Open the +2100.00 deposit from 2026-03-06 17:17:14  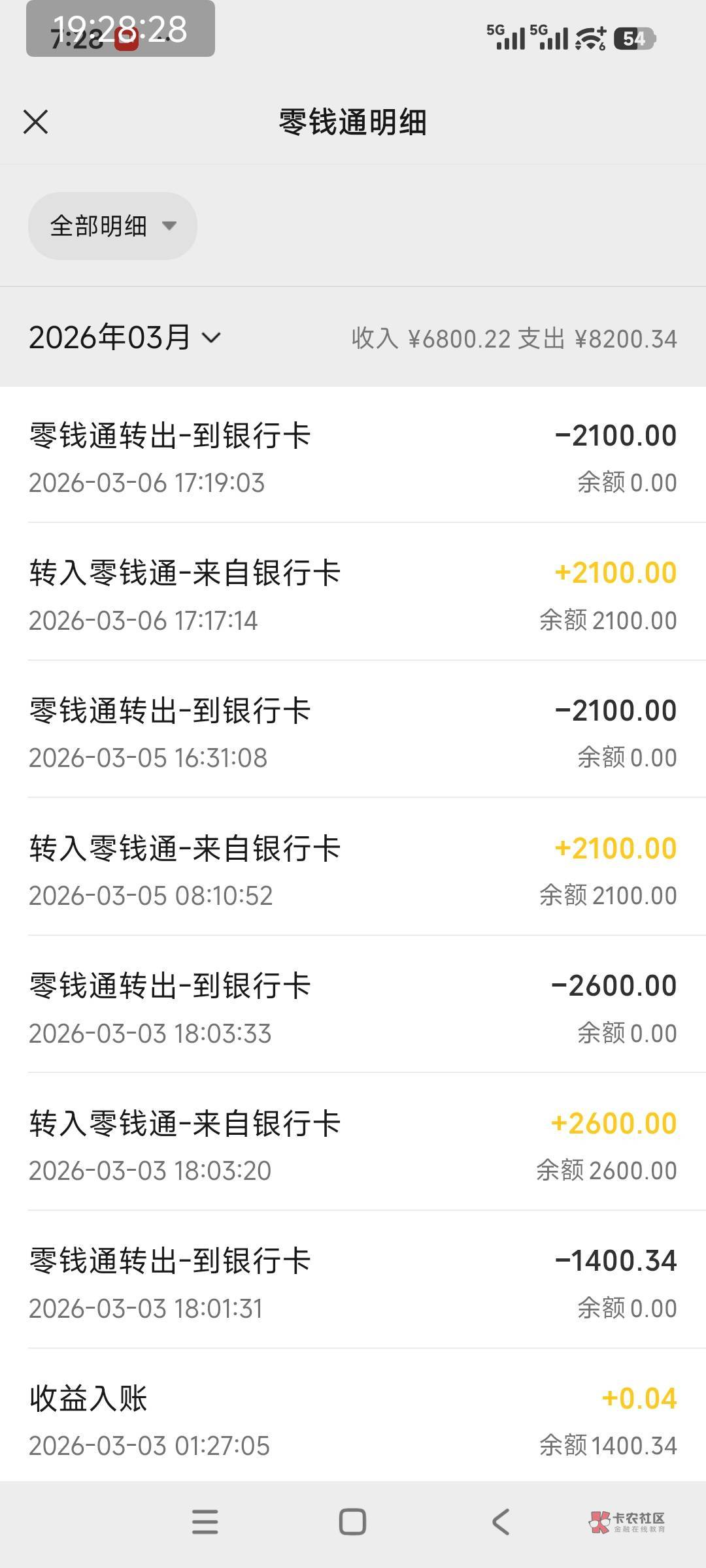coord(353,592)
